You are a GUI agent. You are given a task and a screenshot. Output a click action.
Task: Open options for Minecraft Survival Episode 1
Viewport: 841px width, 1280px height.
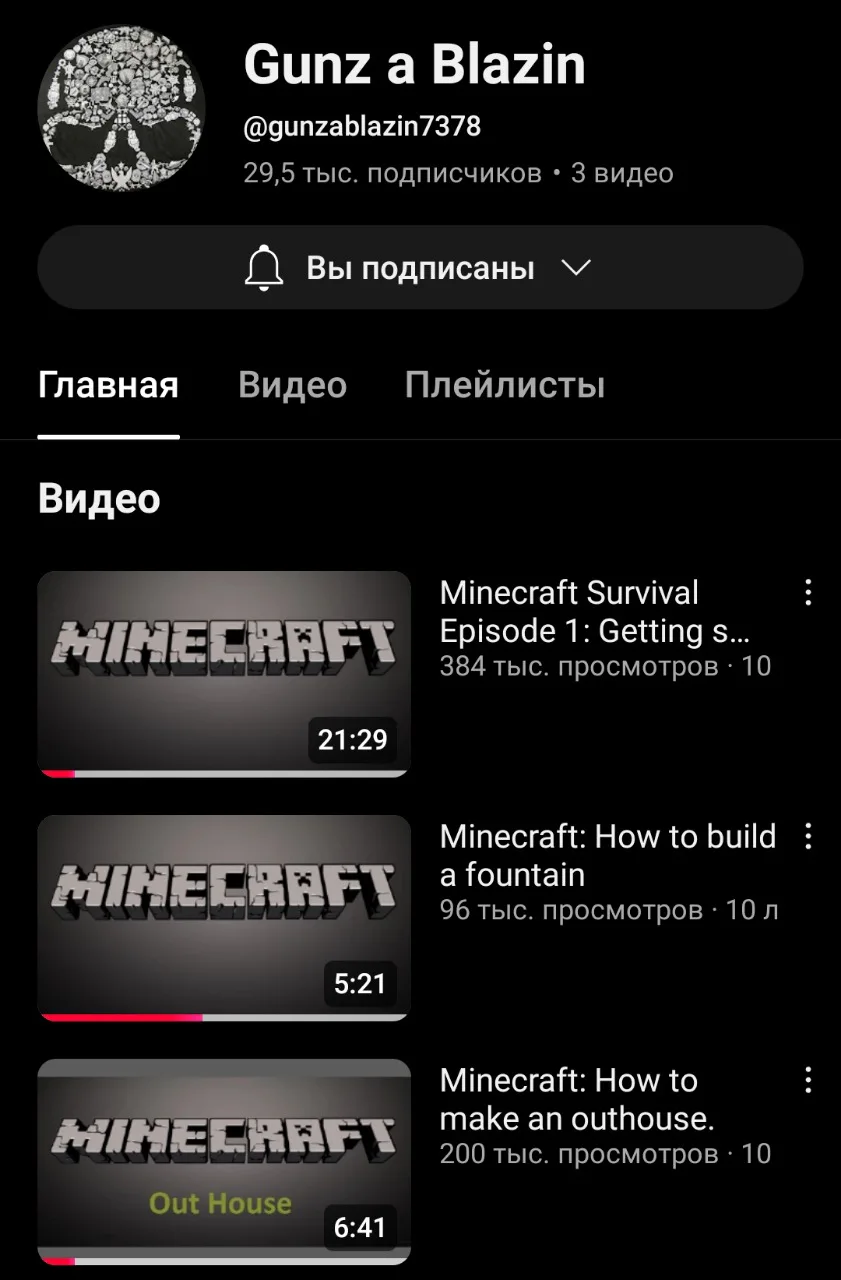click(808, 593)
